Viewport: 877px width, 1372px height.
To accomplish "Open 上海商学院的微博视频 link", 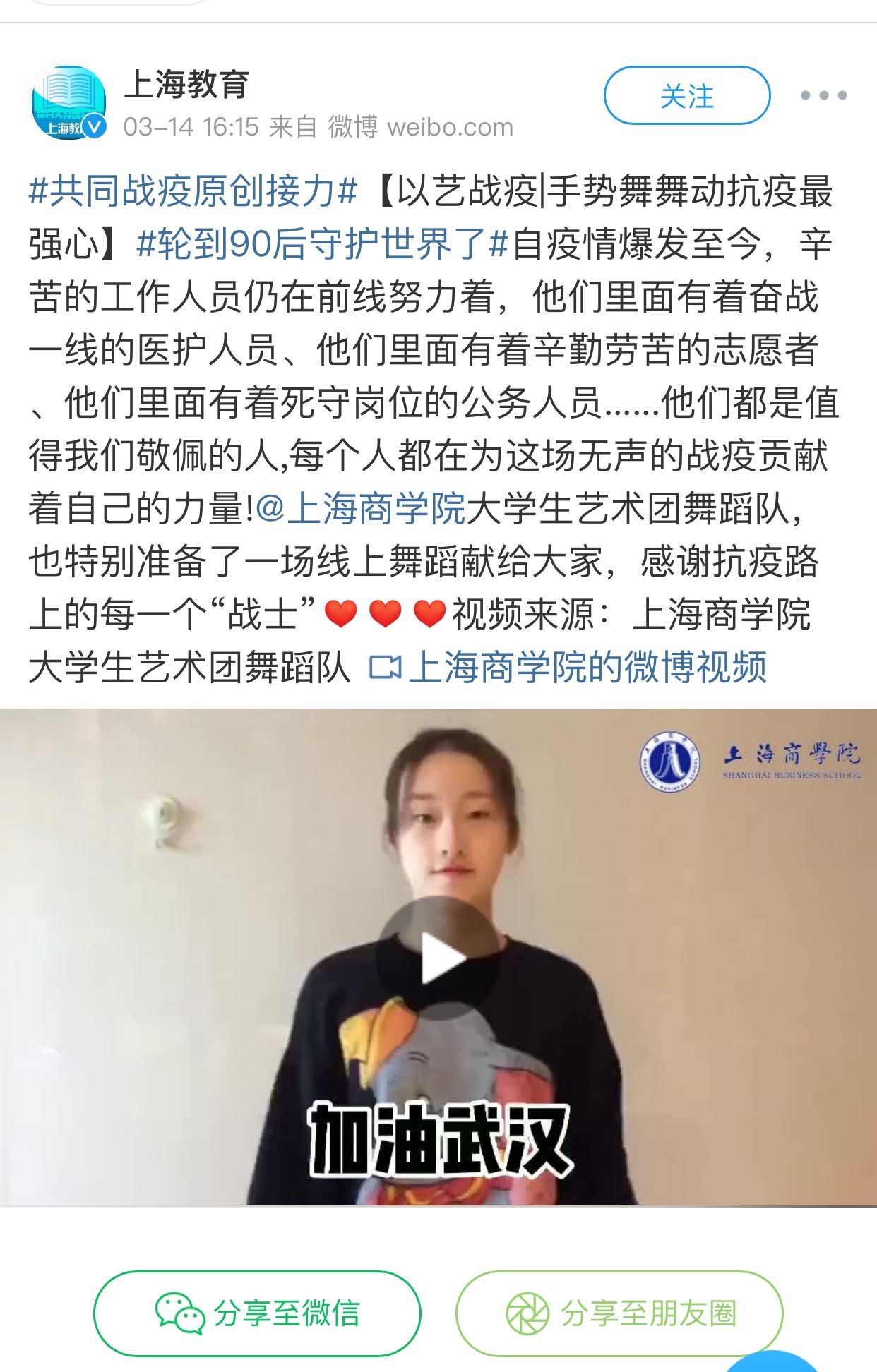I will (569, 668).
